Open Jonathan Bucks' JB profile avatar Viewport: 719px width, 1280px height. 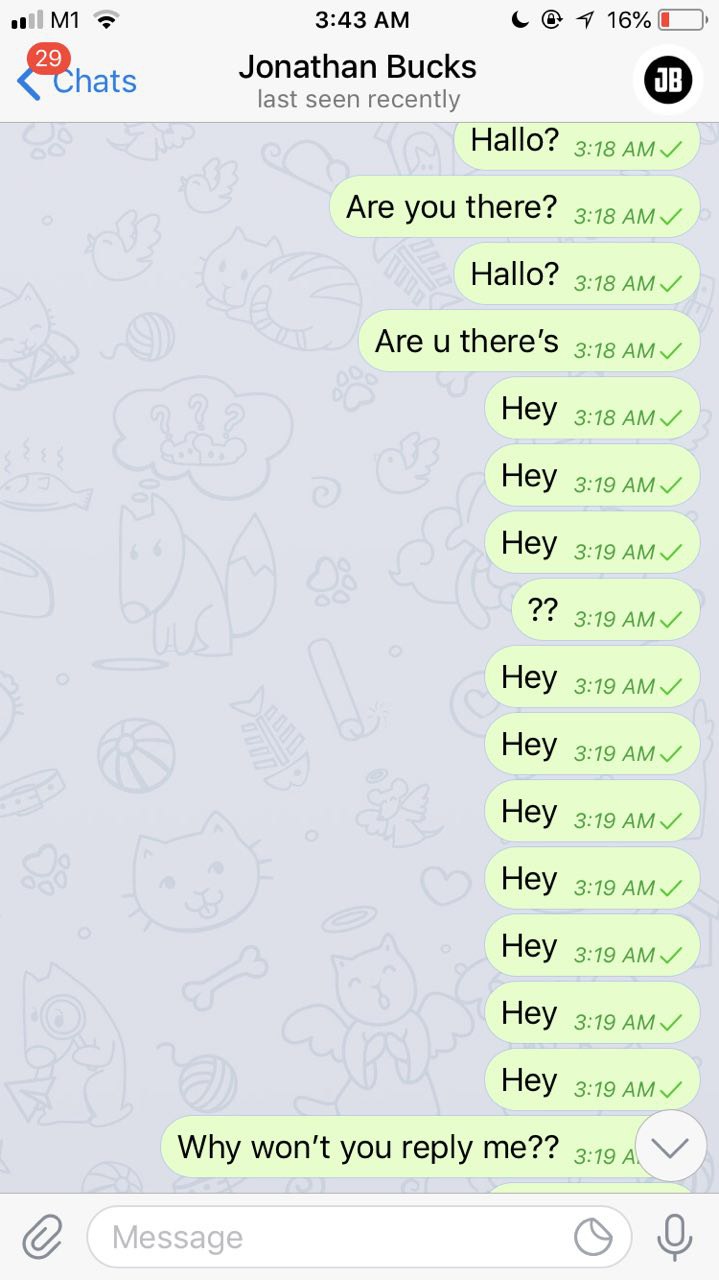(x=668, y=81)
